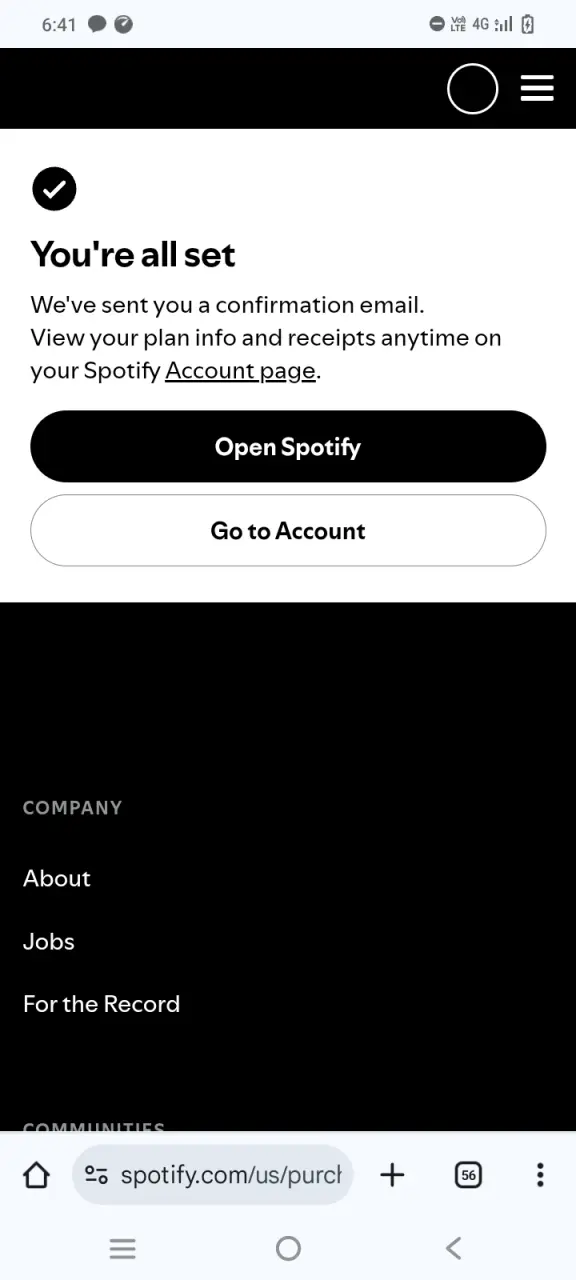Select Go to Account
576x1280 pixels.
(288, 531)
